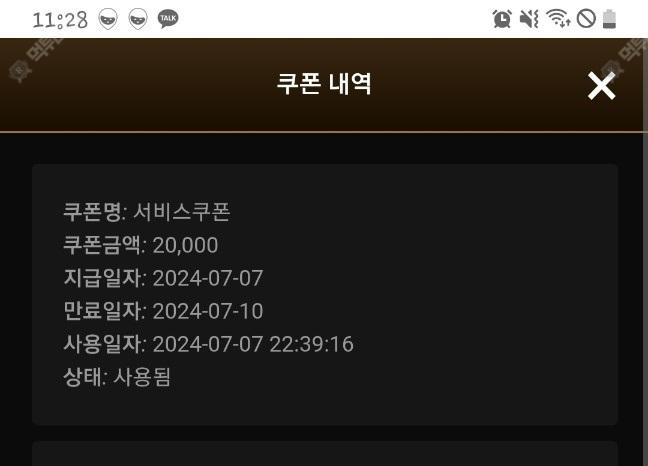Close the 쿠폰 내역 coupon history dialog
648x466 pixels.
tap(601, 86)
